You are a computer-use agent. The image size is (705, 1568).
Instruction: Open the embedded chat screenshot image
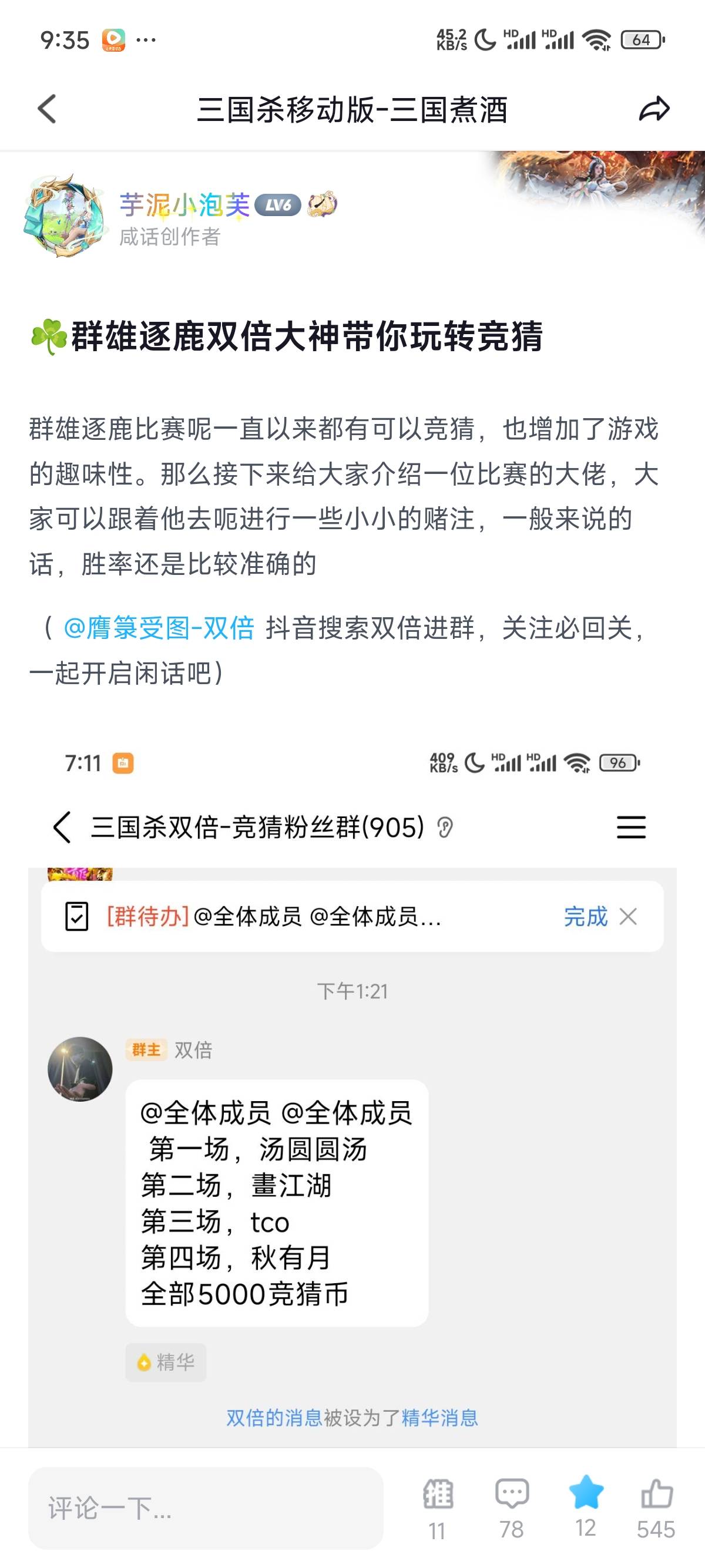point(352,1093)
